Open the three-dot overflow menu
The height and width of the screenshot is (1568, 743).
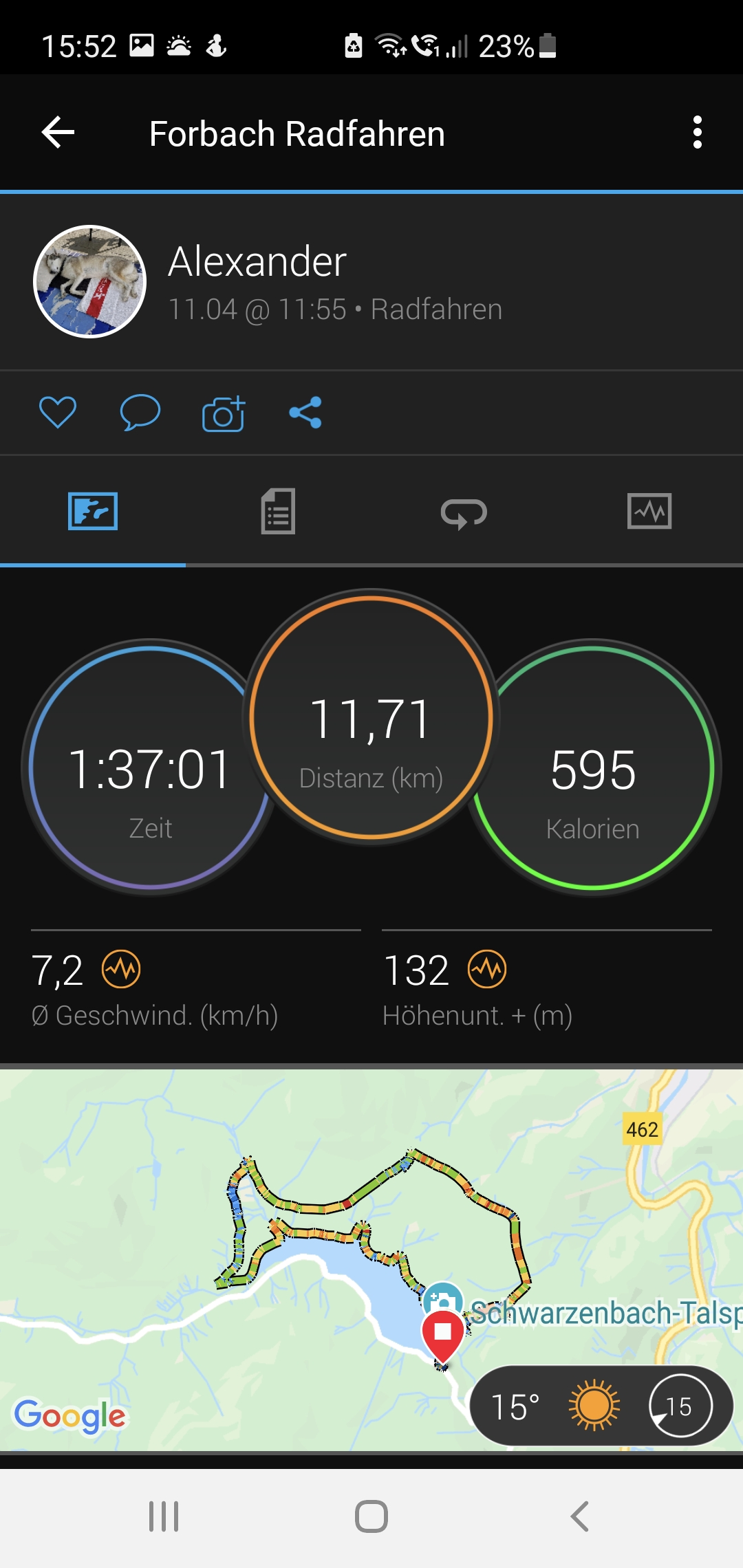pyautogui.click(x=697, y=132)
